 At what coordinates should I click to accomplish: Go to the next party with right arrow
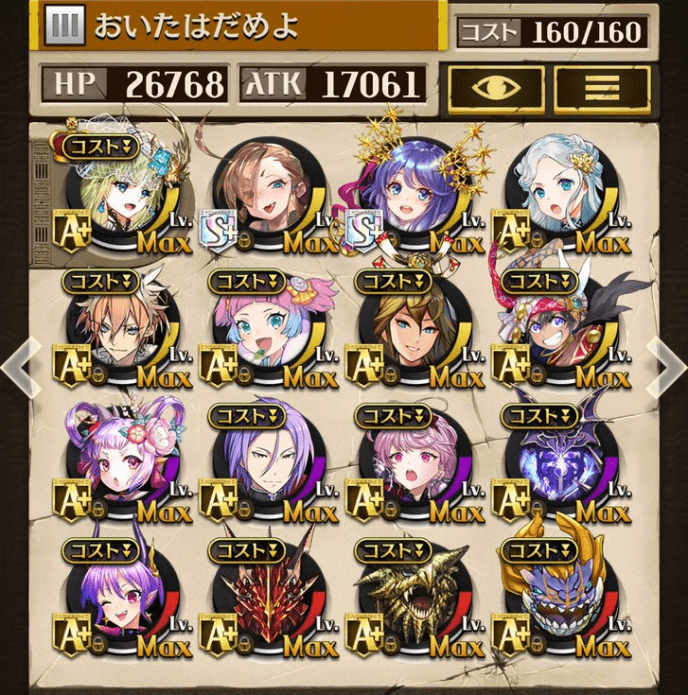point(666,367)
